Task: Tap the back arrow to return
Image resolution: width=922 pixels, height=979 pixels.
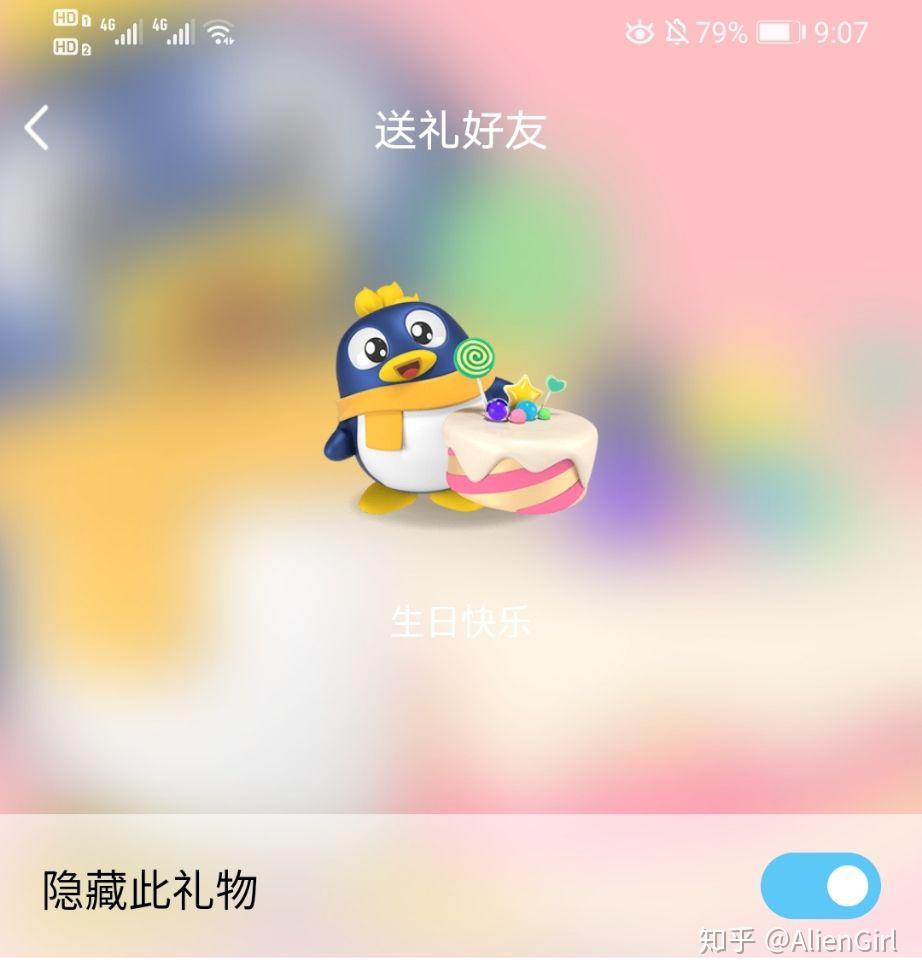Action: 37,126
